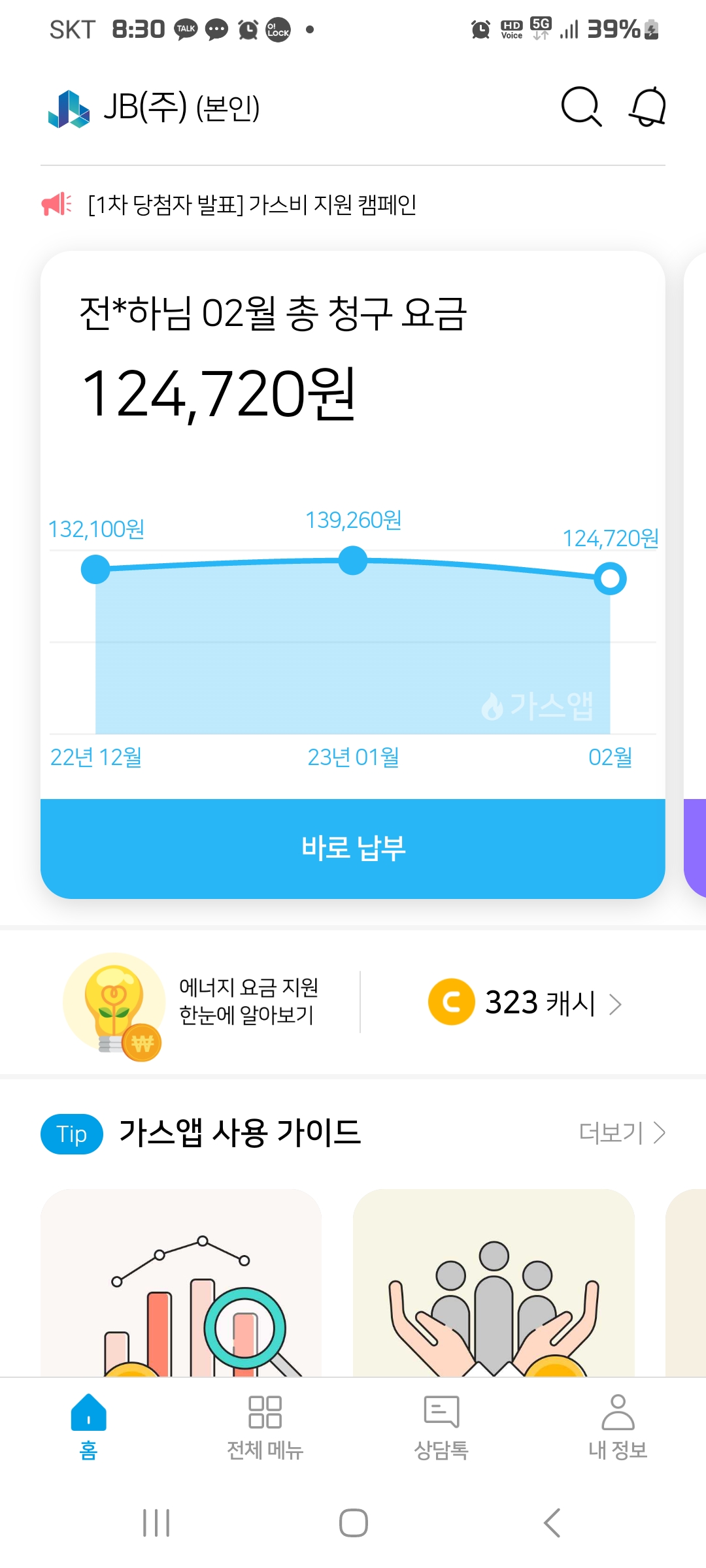706x1568 pixels.
Task: Open the notifications bell
Action: [647, 106]
